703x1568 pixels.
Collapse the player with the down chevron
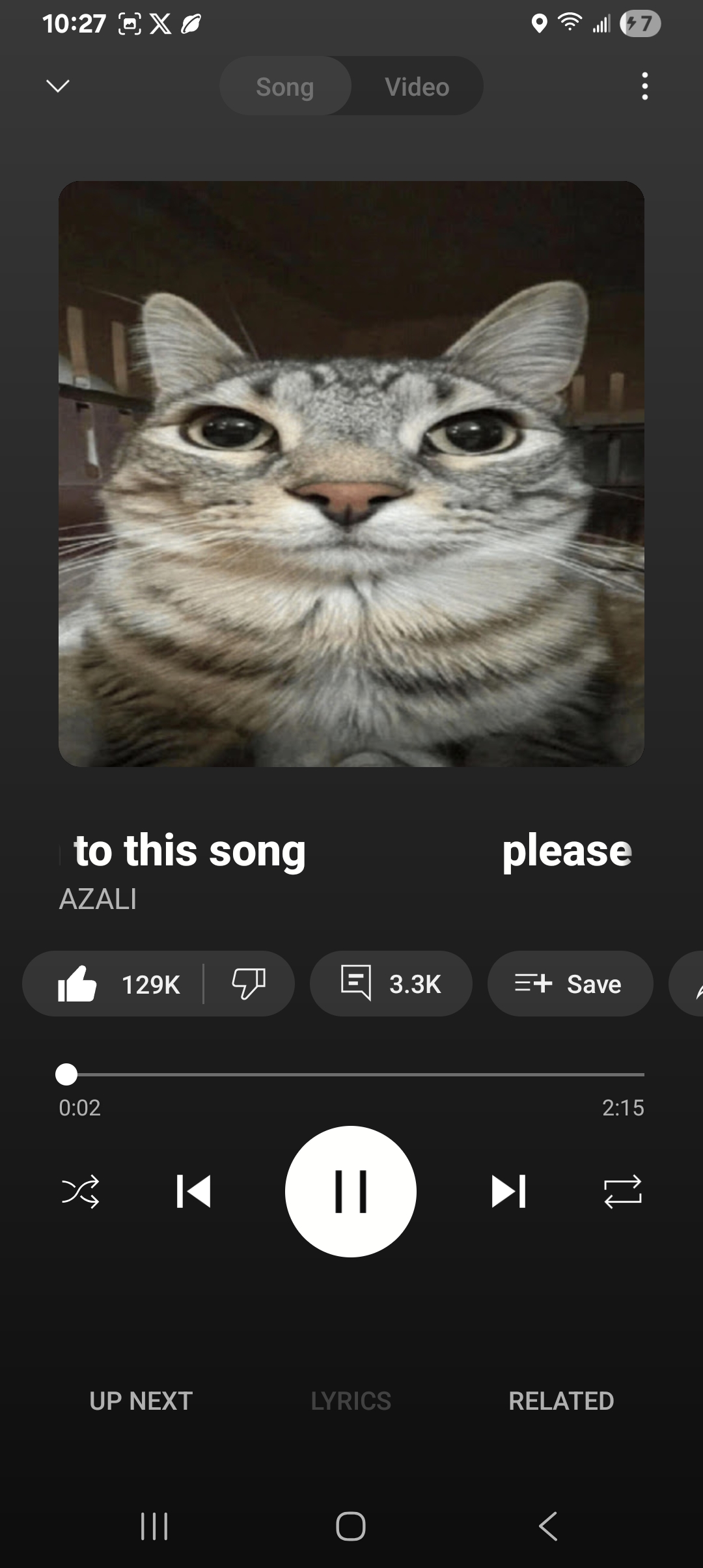click(x=58, y=86)
